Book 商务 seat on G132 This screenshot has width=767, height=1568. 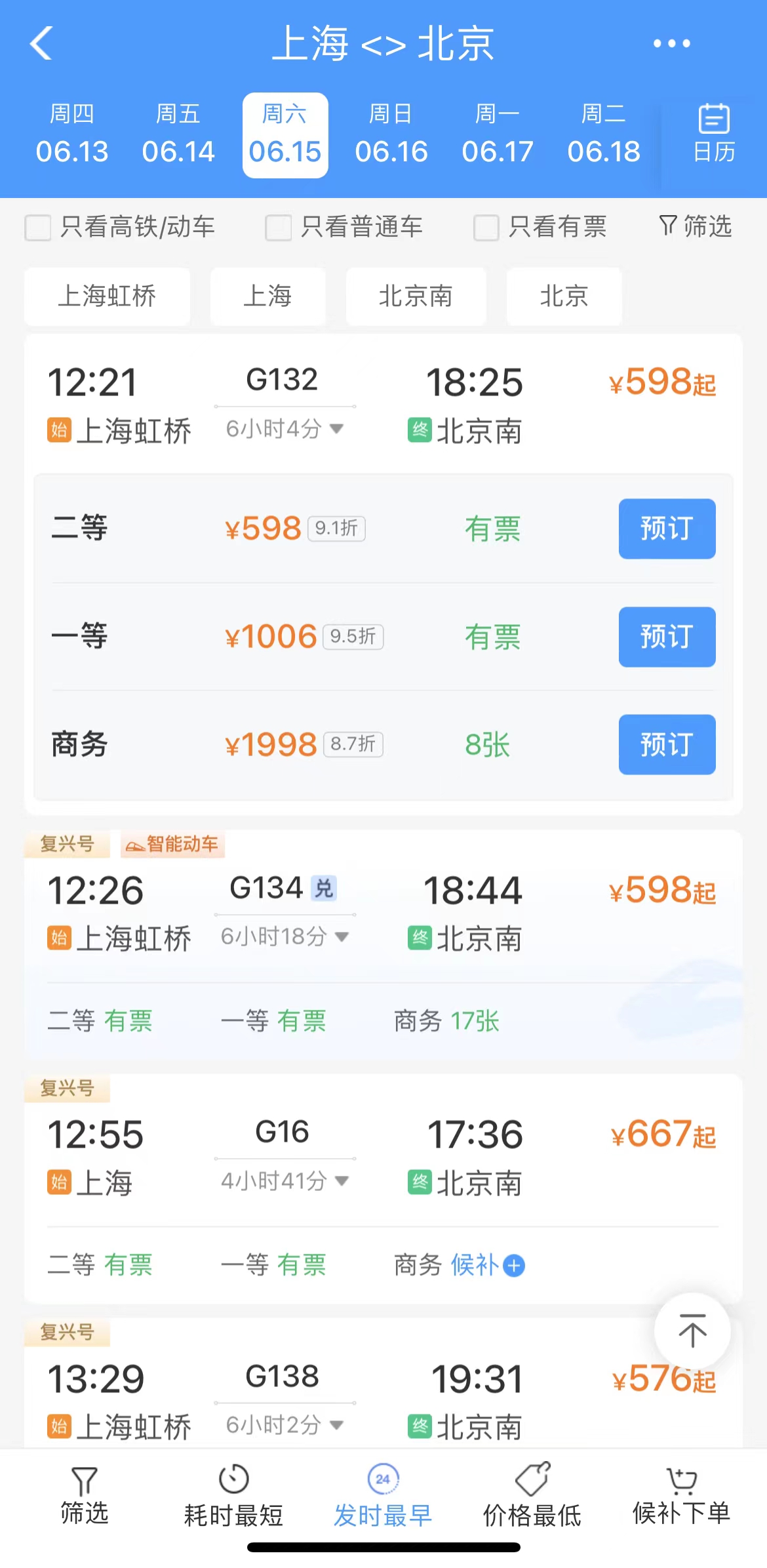(x=667, y=744)
